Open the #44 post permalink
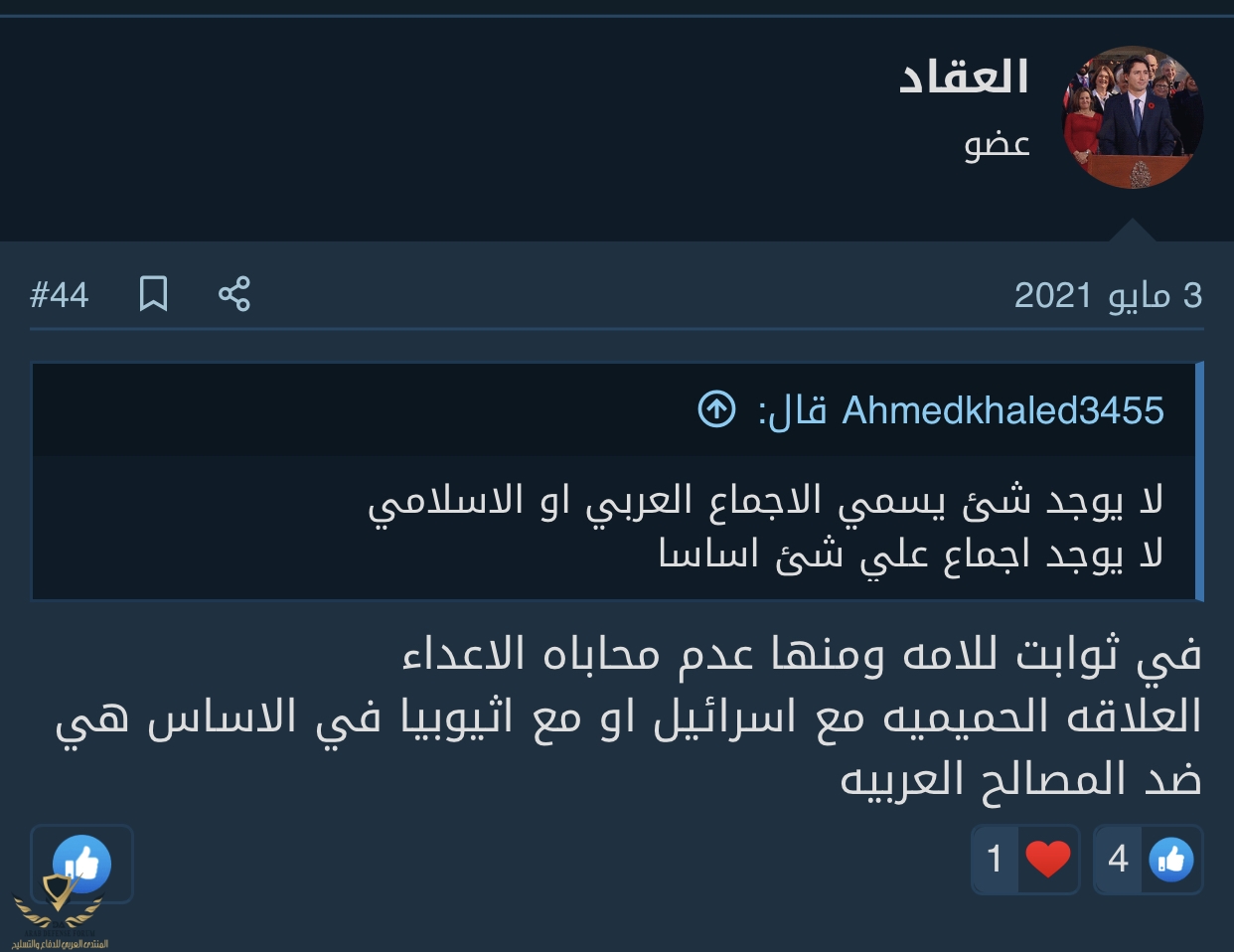This screenshot has width=1234, height=952. click(x=60, y=295)
